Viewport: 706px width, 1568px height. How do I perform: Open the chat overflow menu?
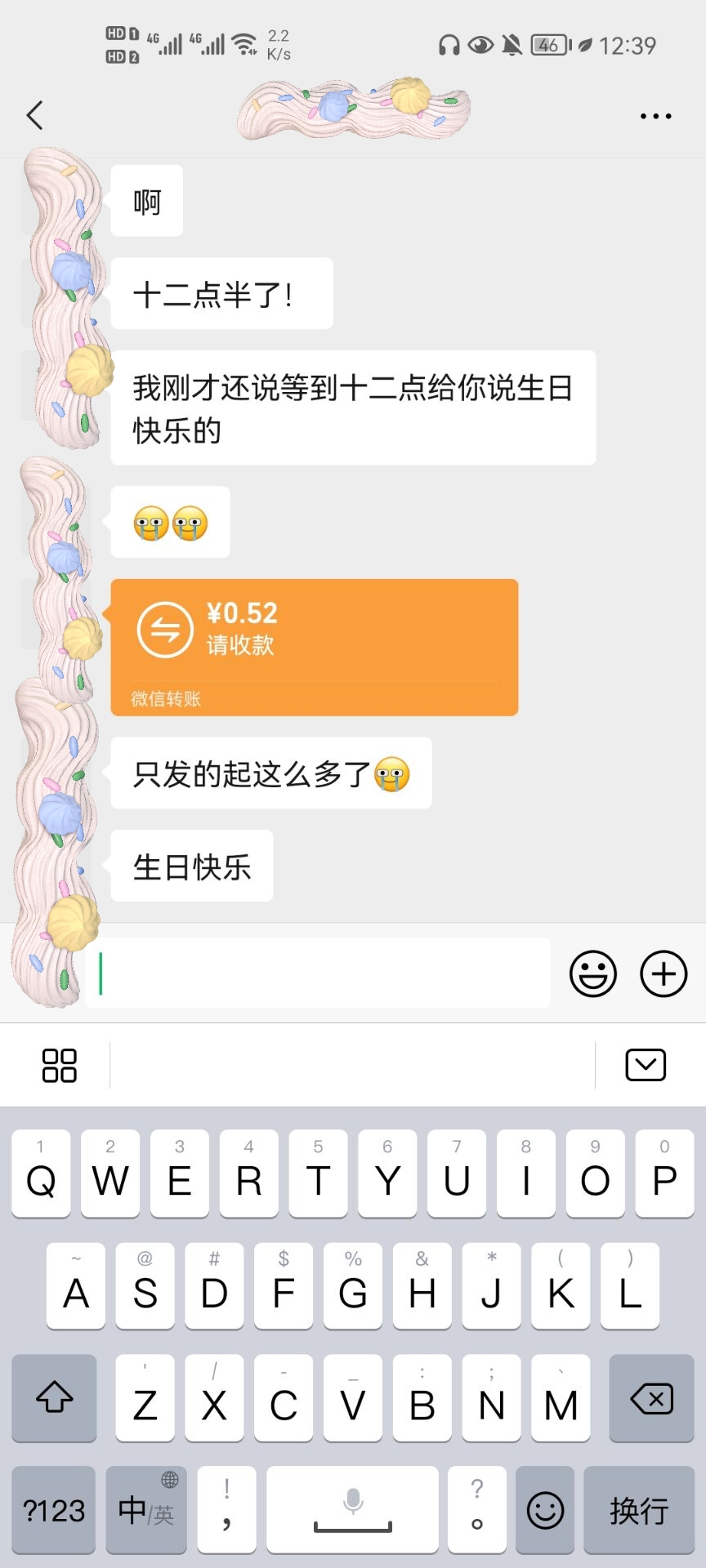point(655,116)
